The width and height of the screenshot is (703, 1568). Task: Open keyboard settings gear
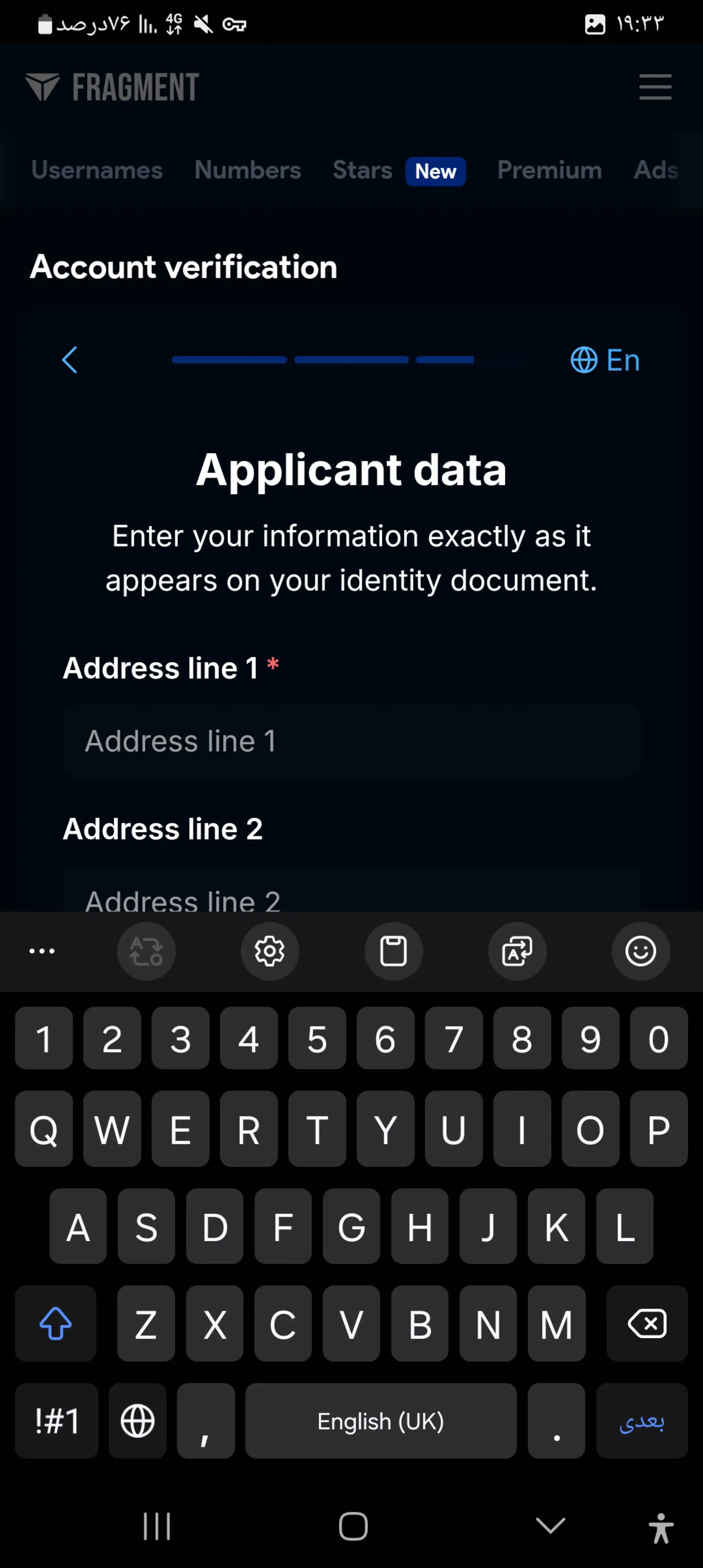pyautogui.click(x=269, y=951)
